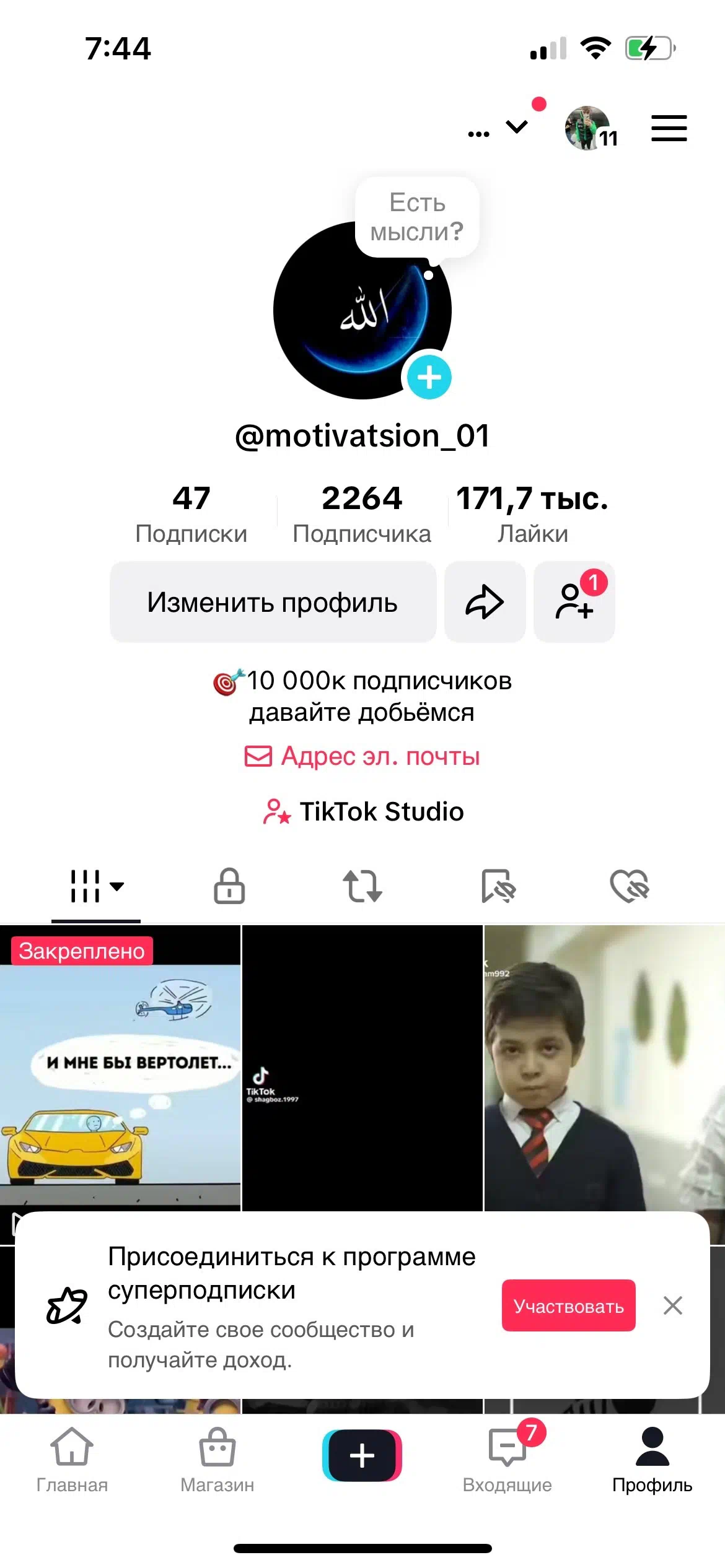
Task: Share the profile via arrow icon
Action: tap(485, 602)
